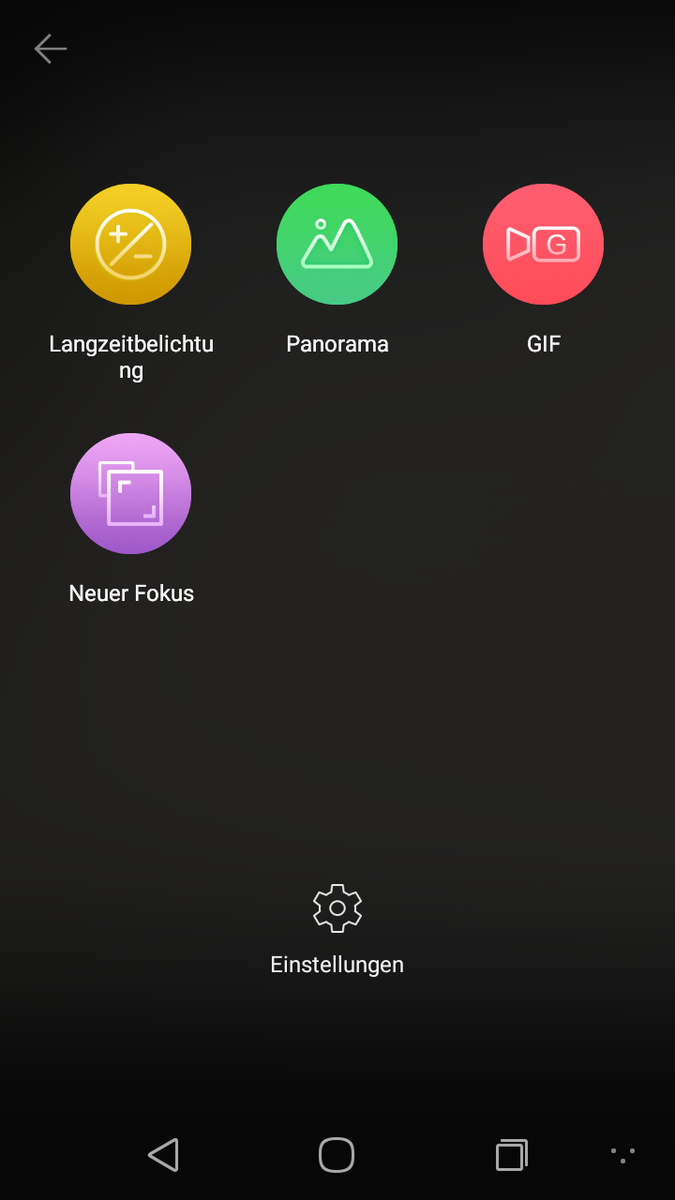Open the Neuer Fokus mode
Viewport: 675px width, 1200px height.
click(131, 493)
